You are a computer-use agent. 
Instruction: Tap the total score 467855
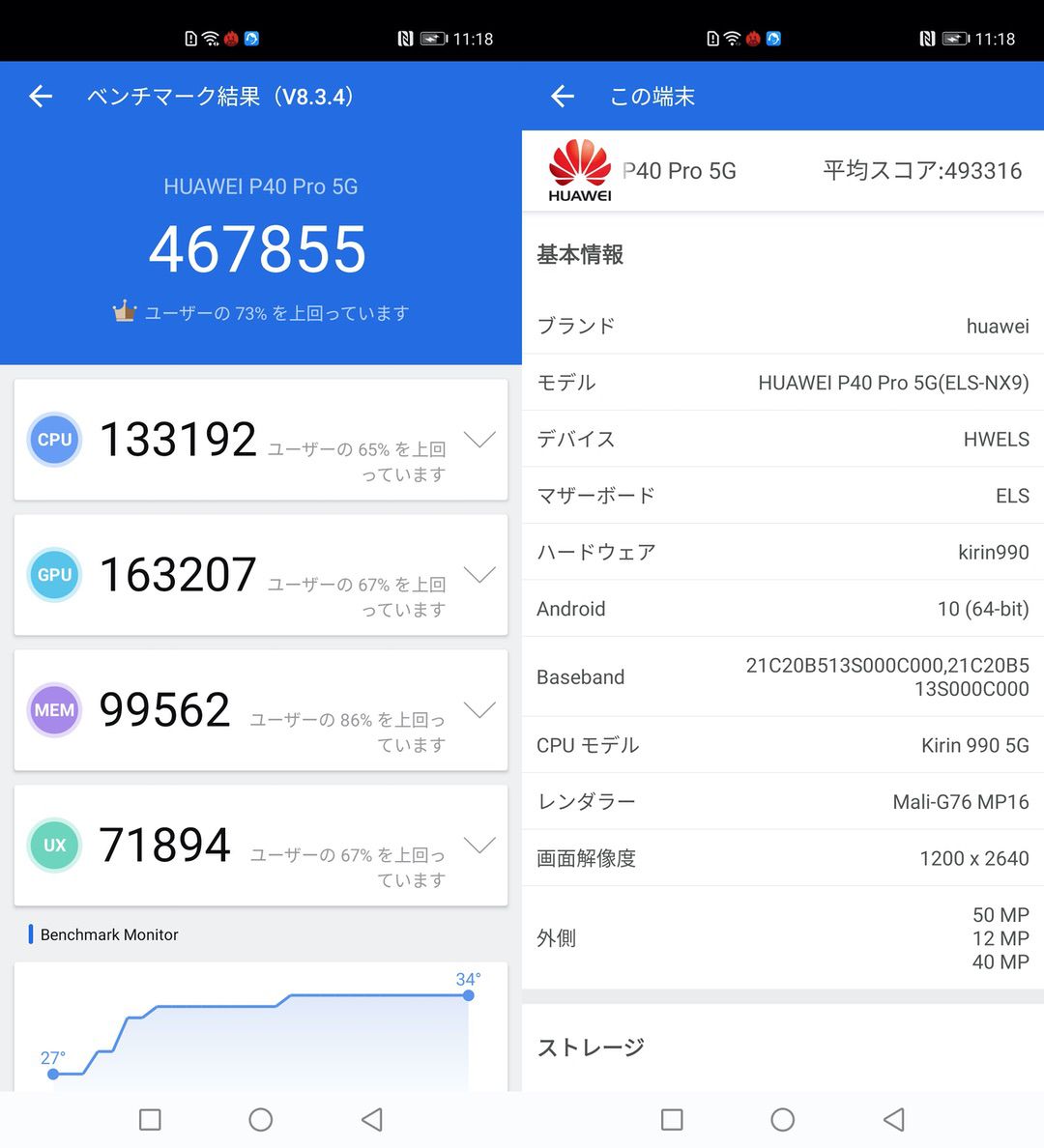pyautogui.click(x=257, y=249)
